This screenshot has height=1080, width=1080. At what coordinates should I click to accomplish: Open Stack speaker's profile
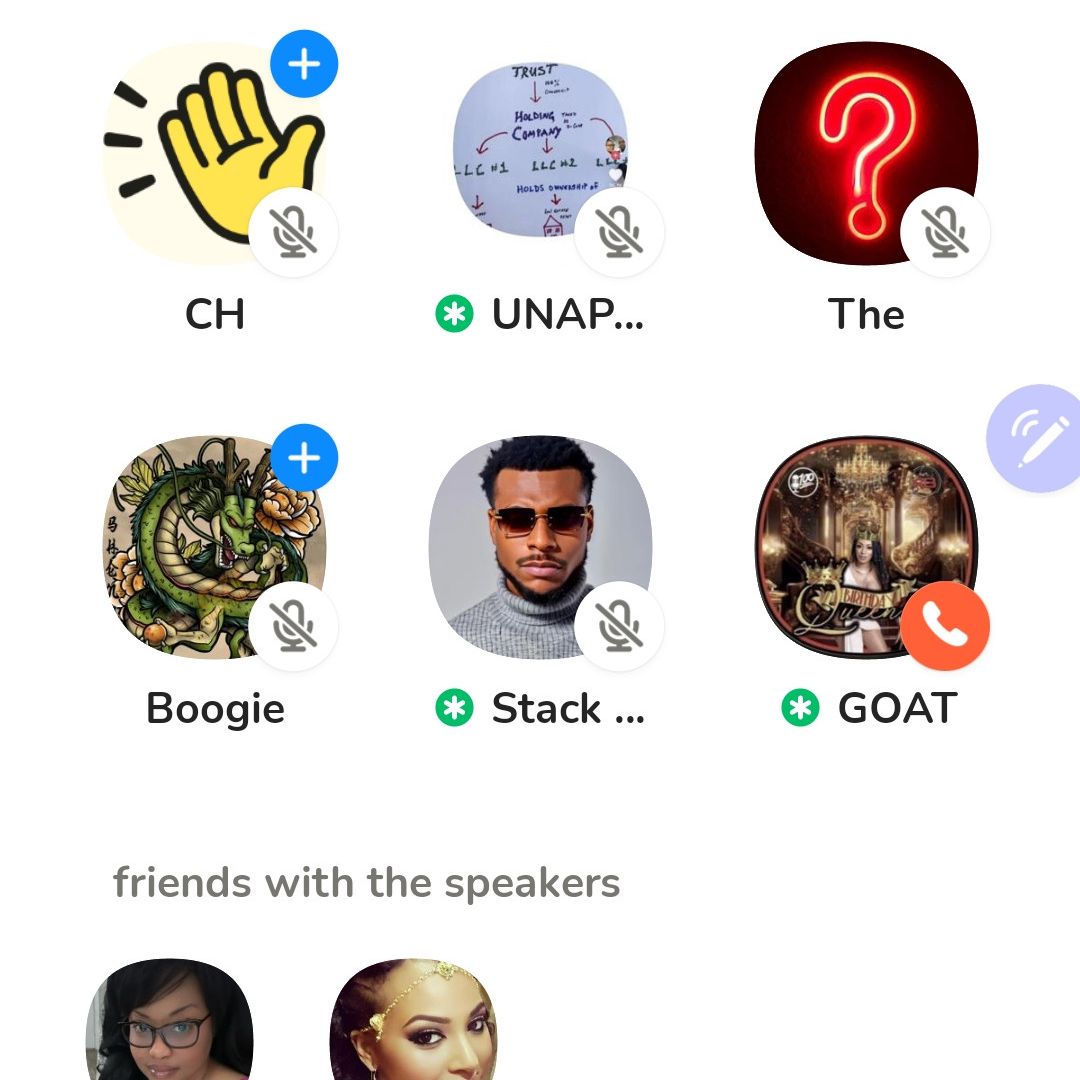point(540,547)
